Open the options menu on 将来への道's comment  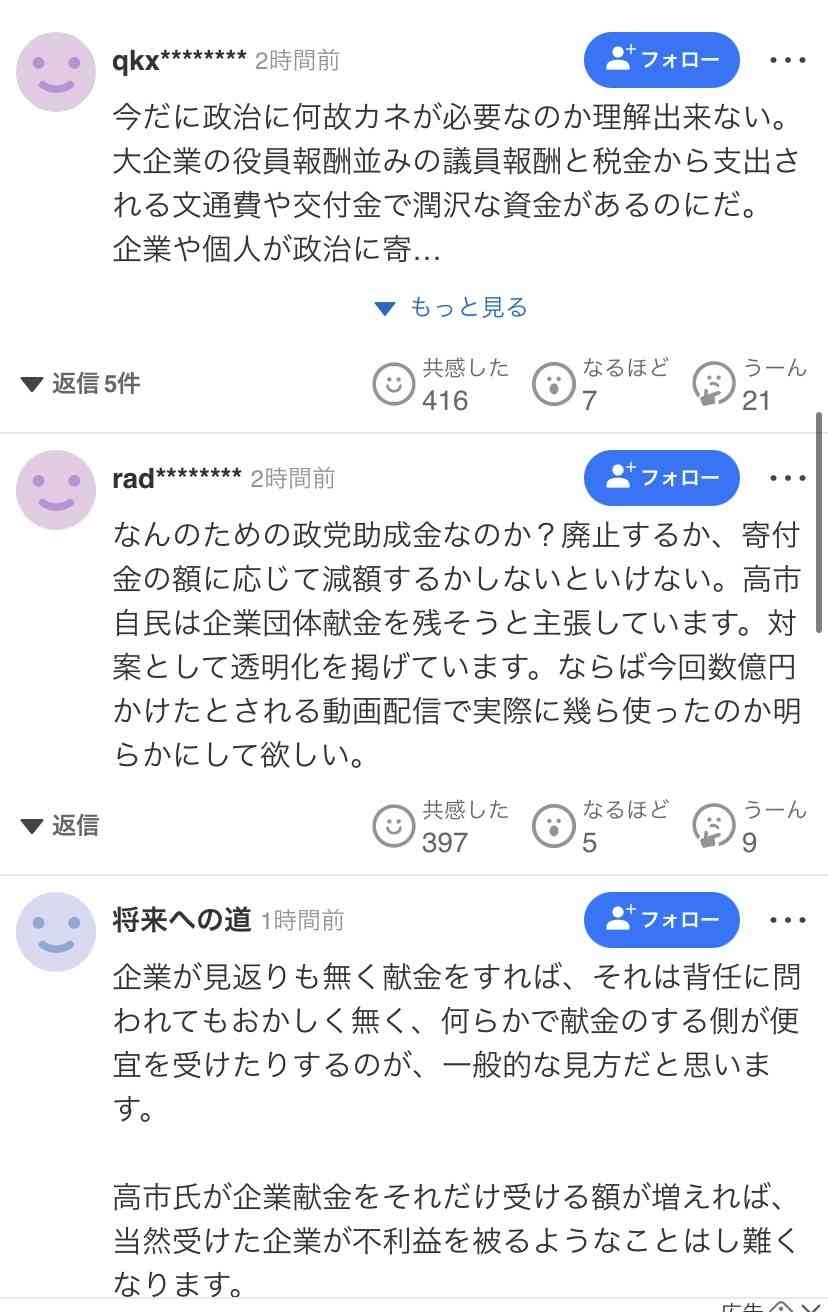tap(788, 920)
